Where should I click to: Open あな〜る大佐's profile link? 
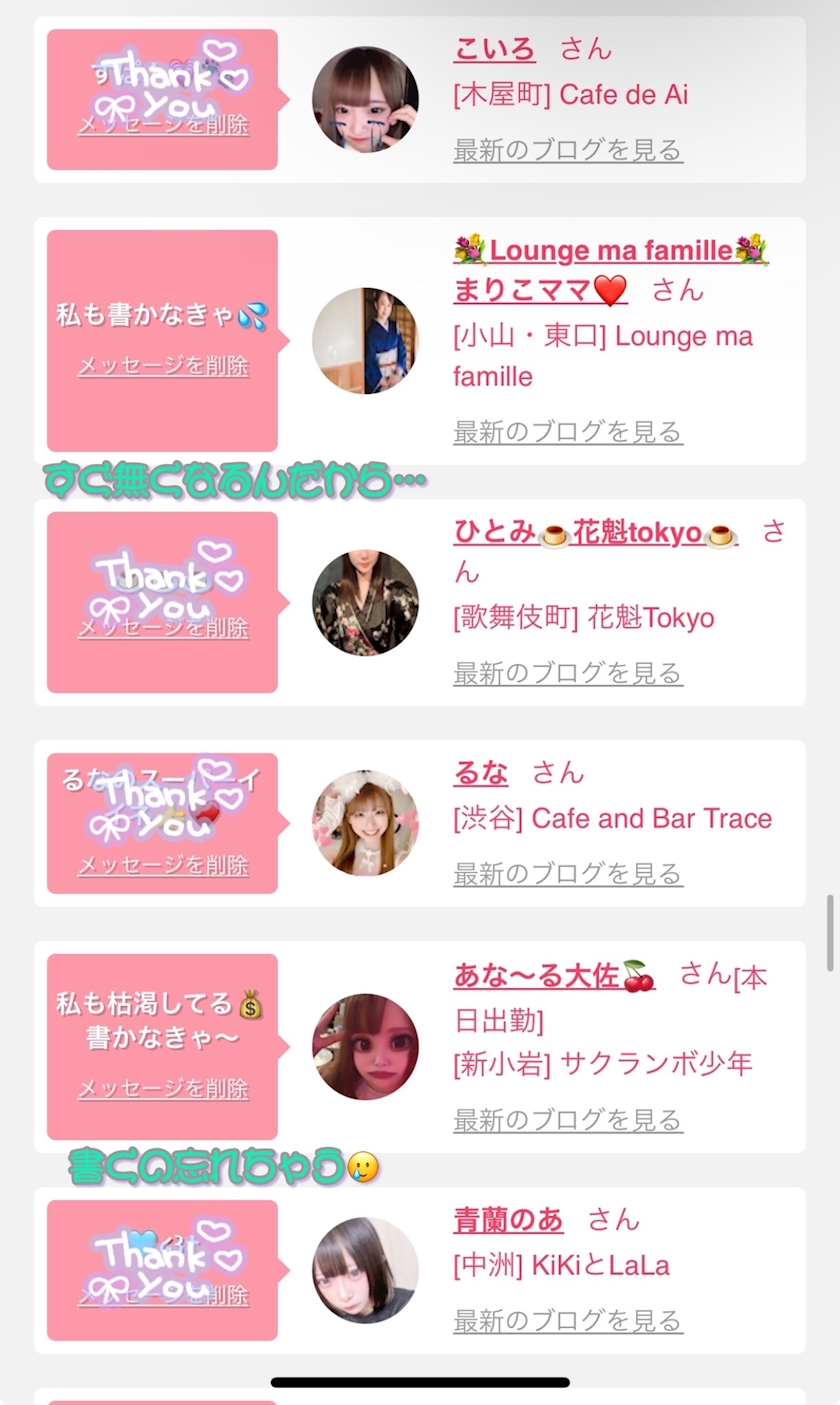(x=553, y=975)
